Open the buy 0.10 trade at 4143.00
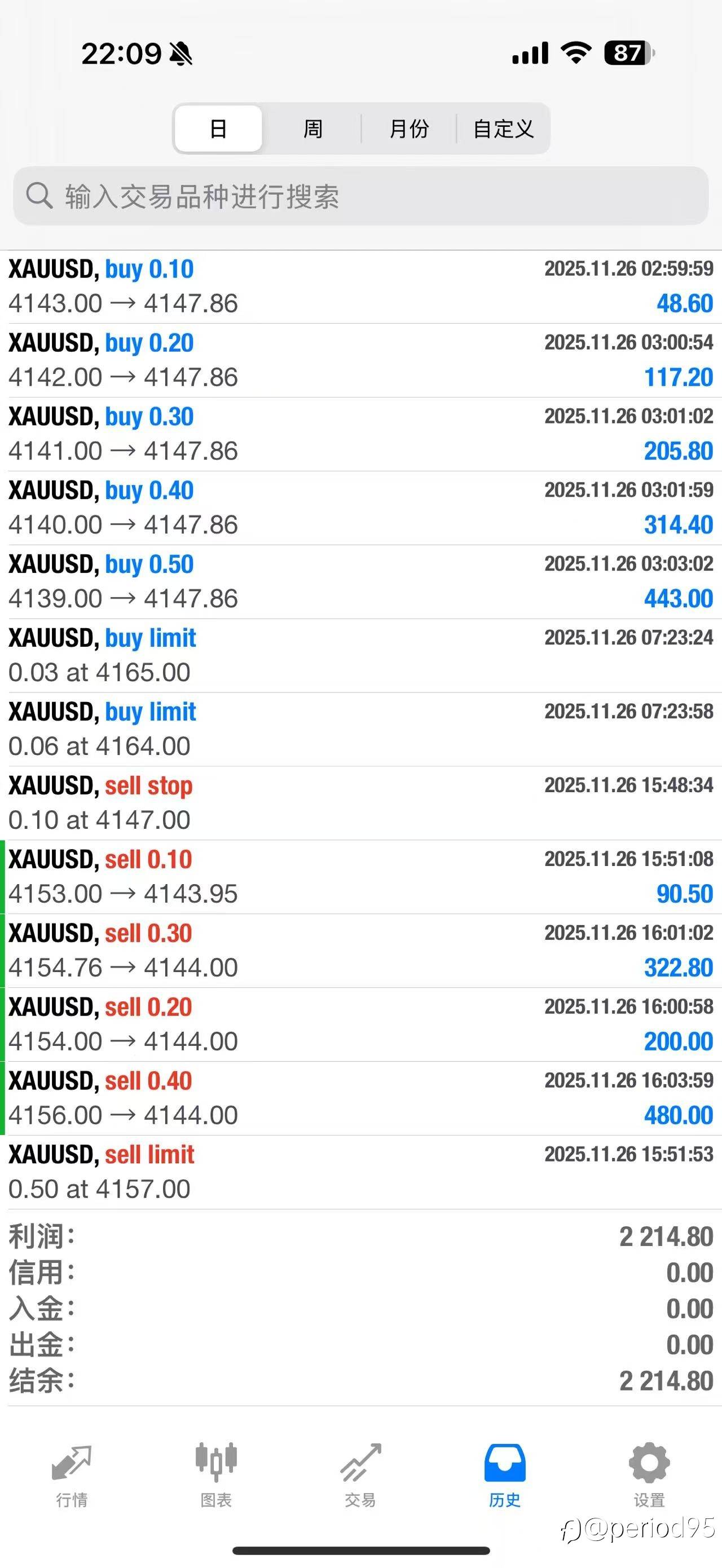722x1568 pixels. [361, 286]
